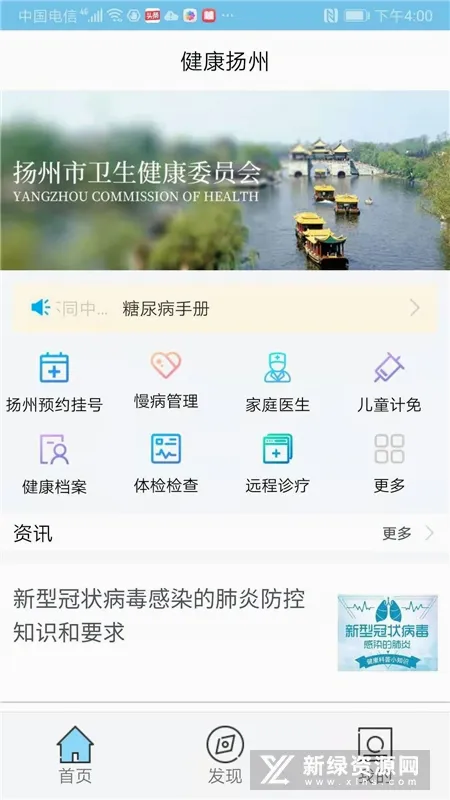Tap the 扬州市卫生健康委员会 top banner
The height and width of the screenshot is (800, 450).
tap(224, 180)
